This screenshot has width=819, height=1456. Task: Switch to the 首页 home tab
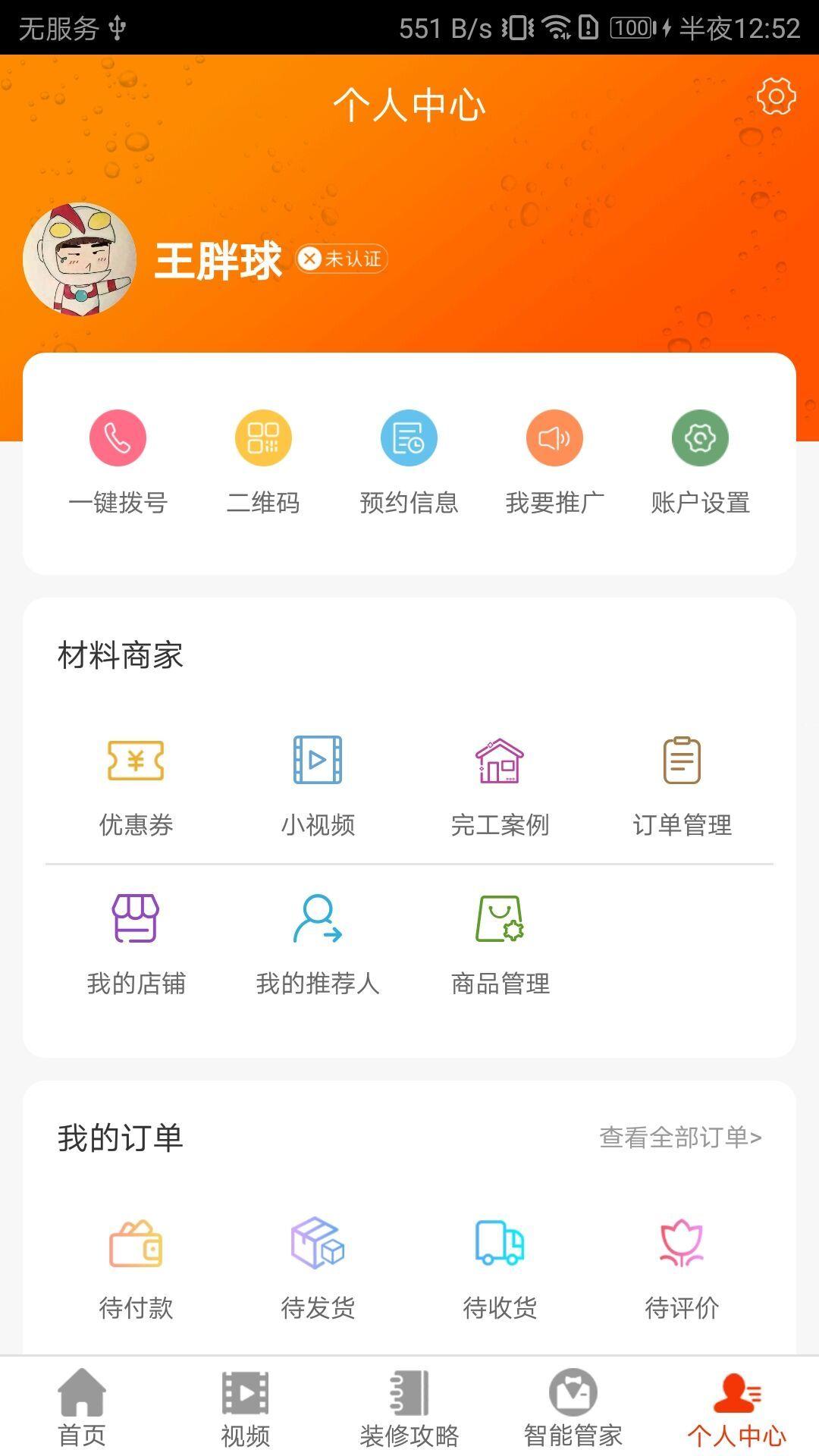(x=82, y=1407)
